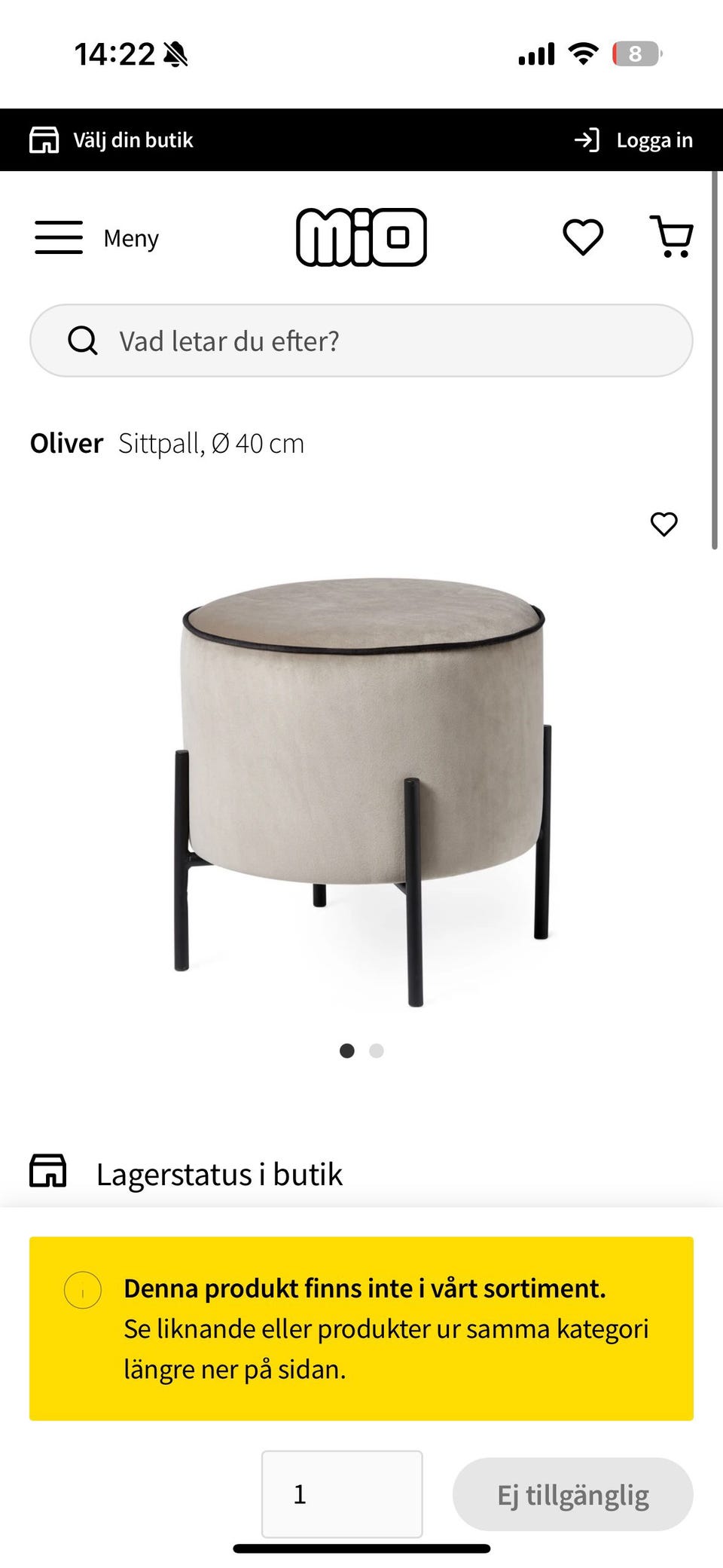Screen dimensions: 723x1568
Task: Click the magnifying glass search icon
Action: pos(83,340)
